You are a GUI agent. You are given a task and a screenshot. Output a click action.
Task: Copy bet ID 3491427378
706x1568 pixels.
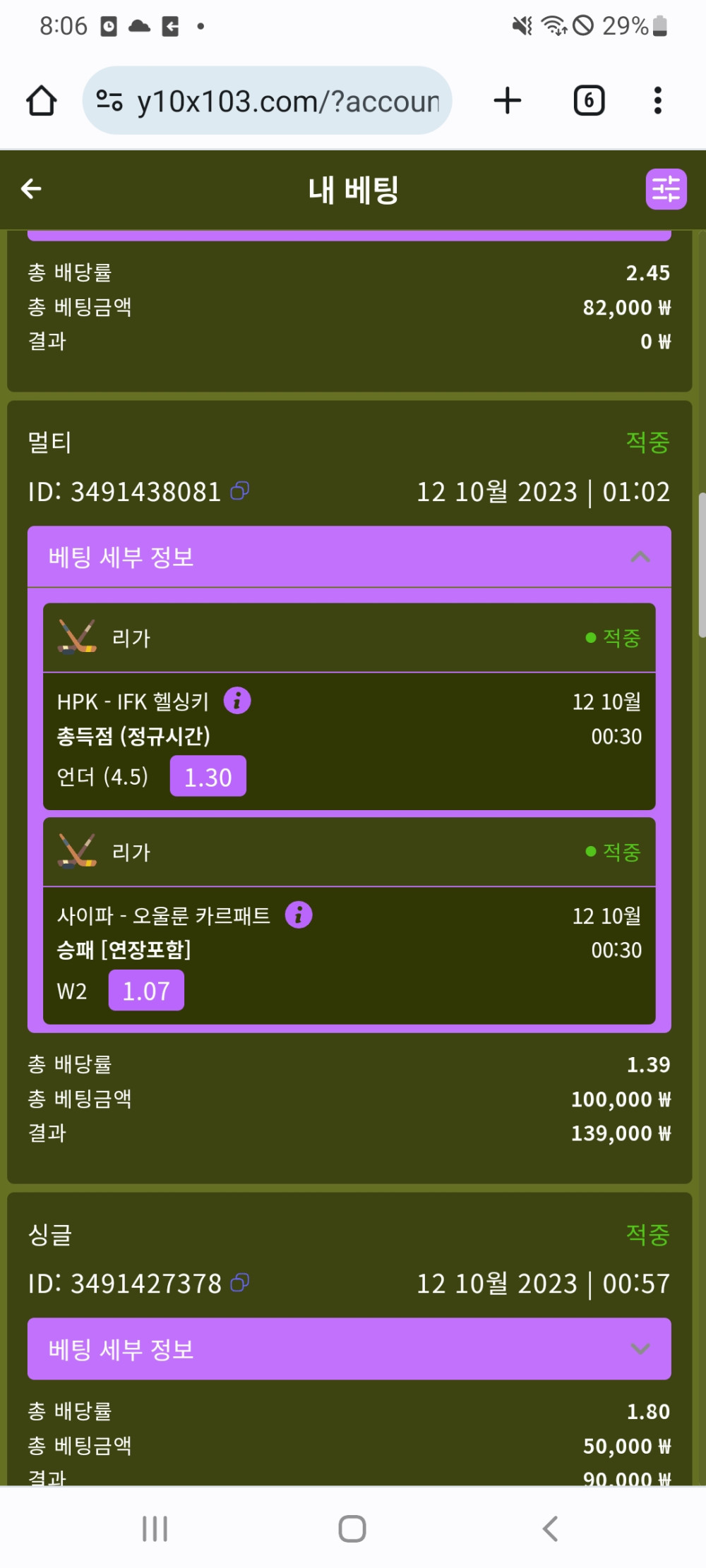pyautogui.click(x=240, y=1283)
